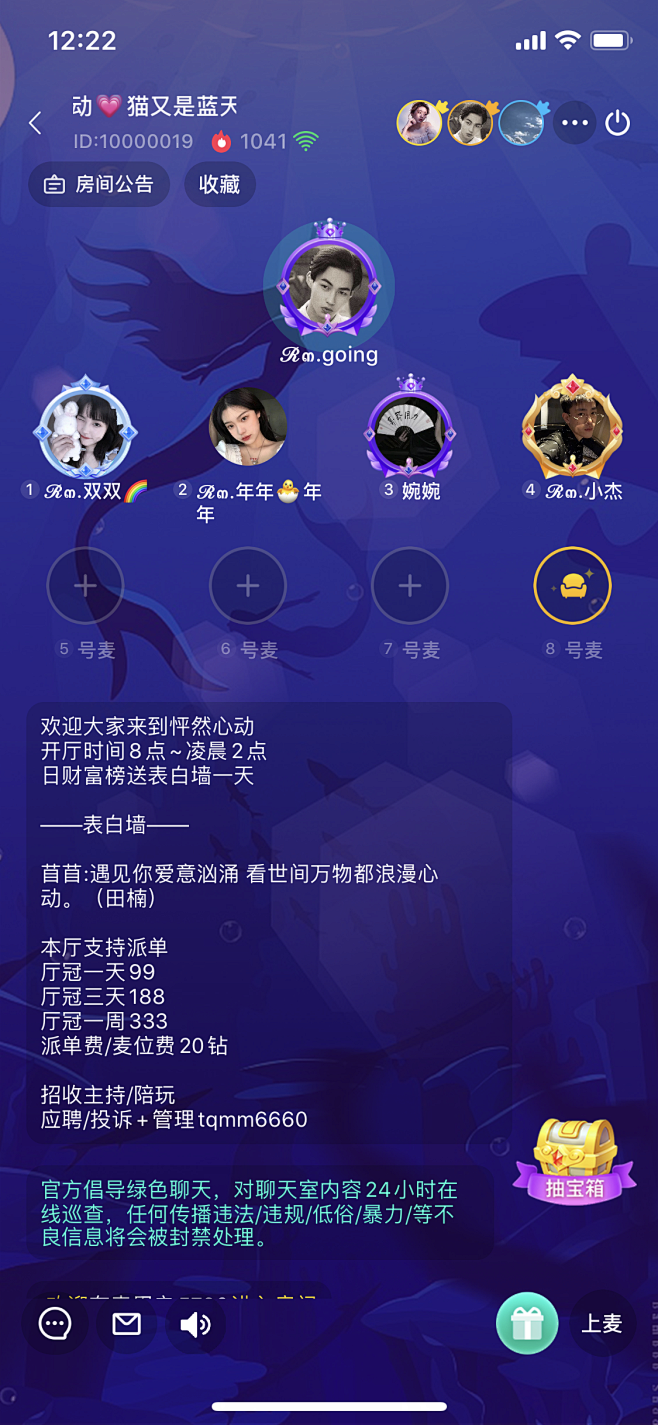Viewport: 658px width, 1425px height.
Task: Join the empty 5号麦 seat
Action: coord(86,586)
